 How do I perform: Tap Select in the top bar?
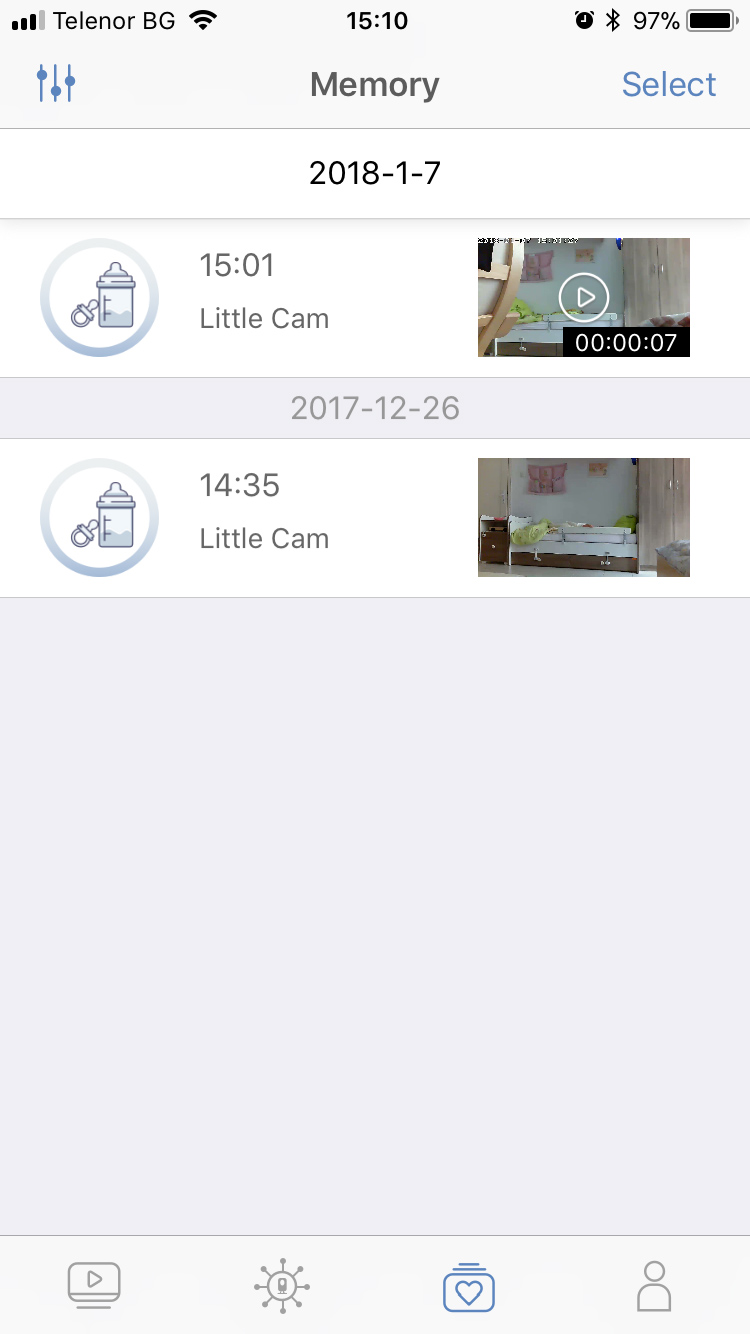coord(668,84)
